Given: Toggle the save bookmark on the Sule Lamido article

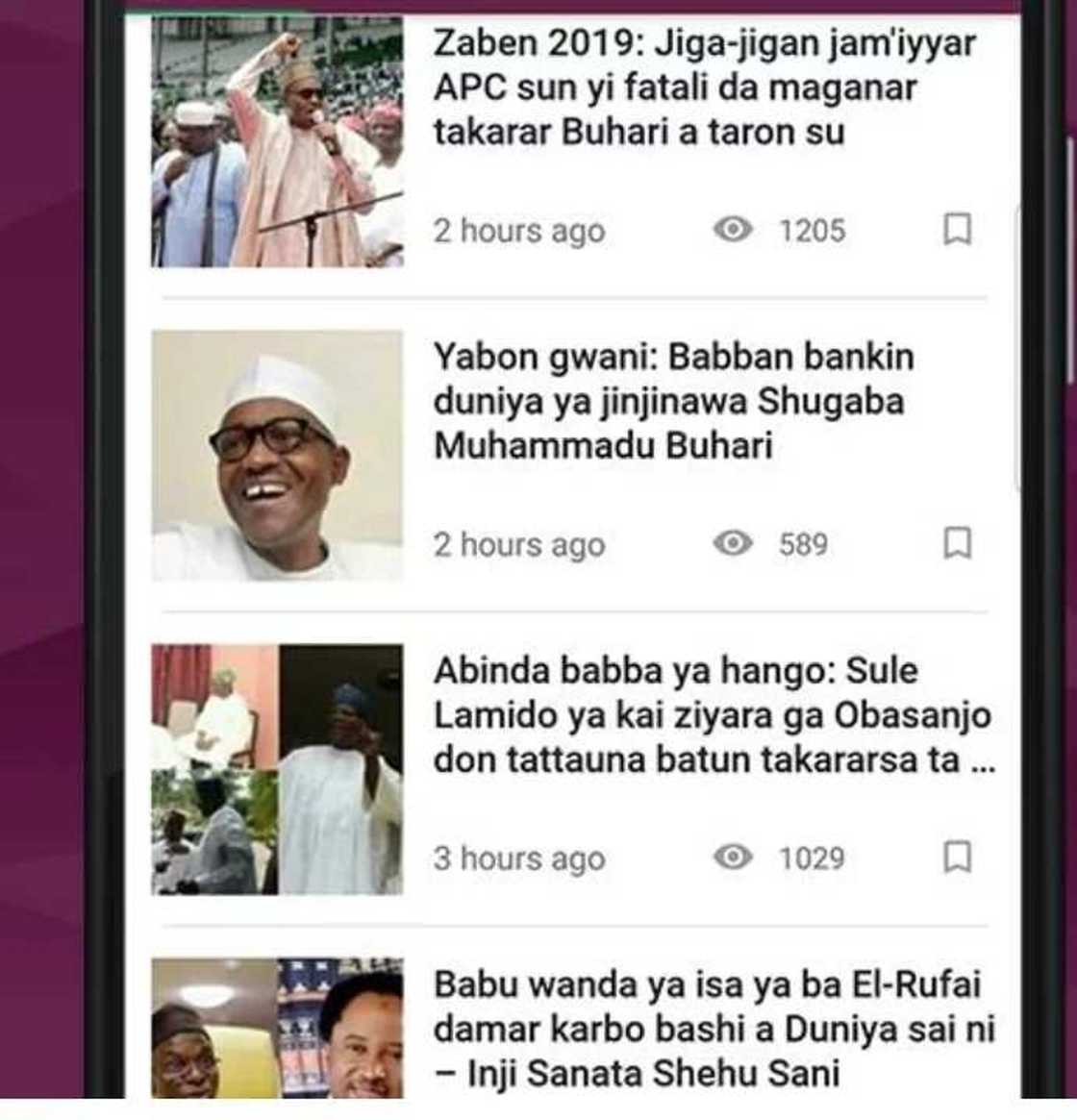Looking at the screenshot, I should (958, 854).
